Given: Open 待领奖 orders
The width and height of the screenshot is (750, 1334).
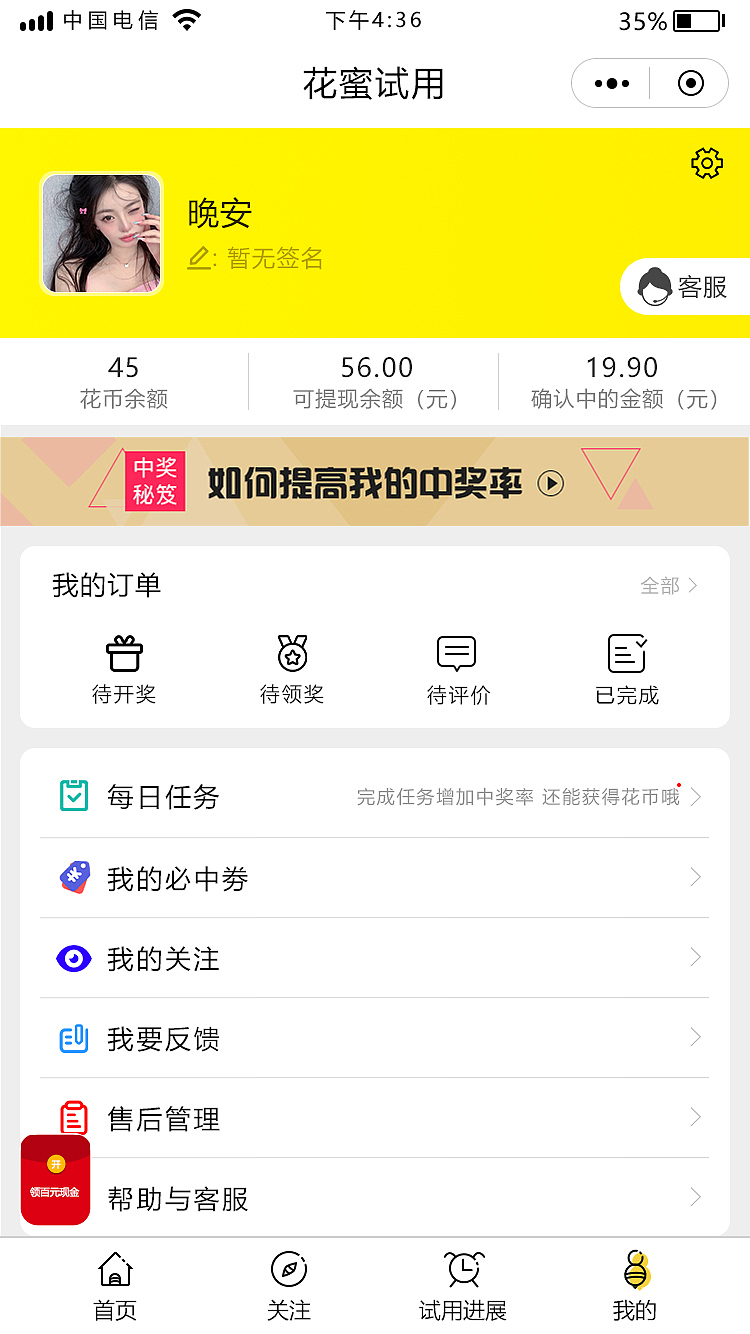Looking at the screenshot, I should click(x=292, y=670).
